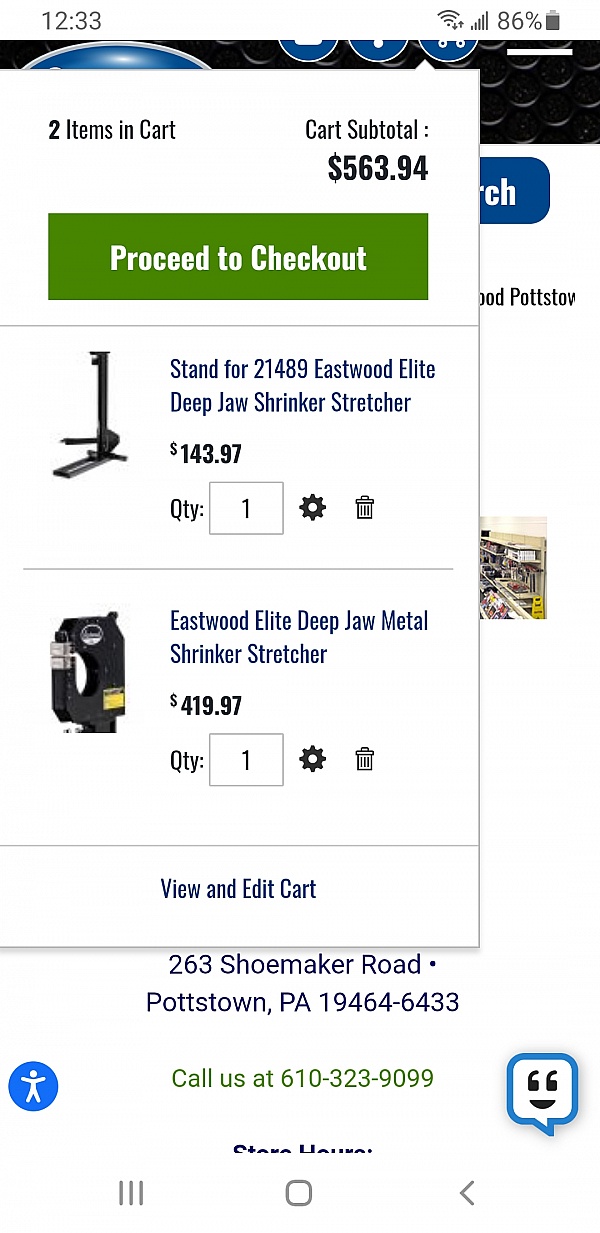
Task: Open Stand for 21489 Eastwood Elite product link
Action: (x=302, y=386)
